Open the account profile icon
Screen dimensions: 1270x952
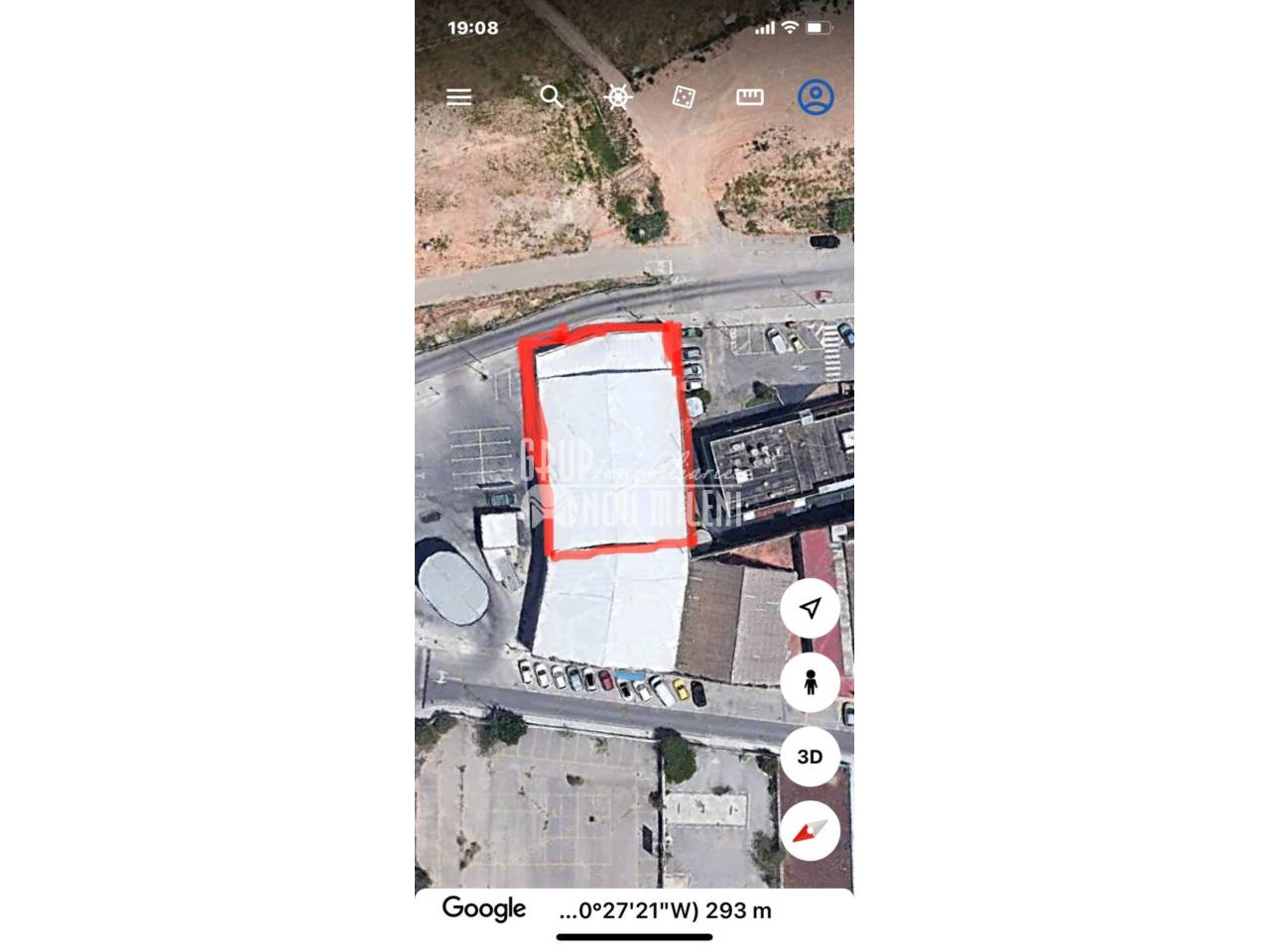click(816, 96)
